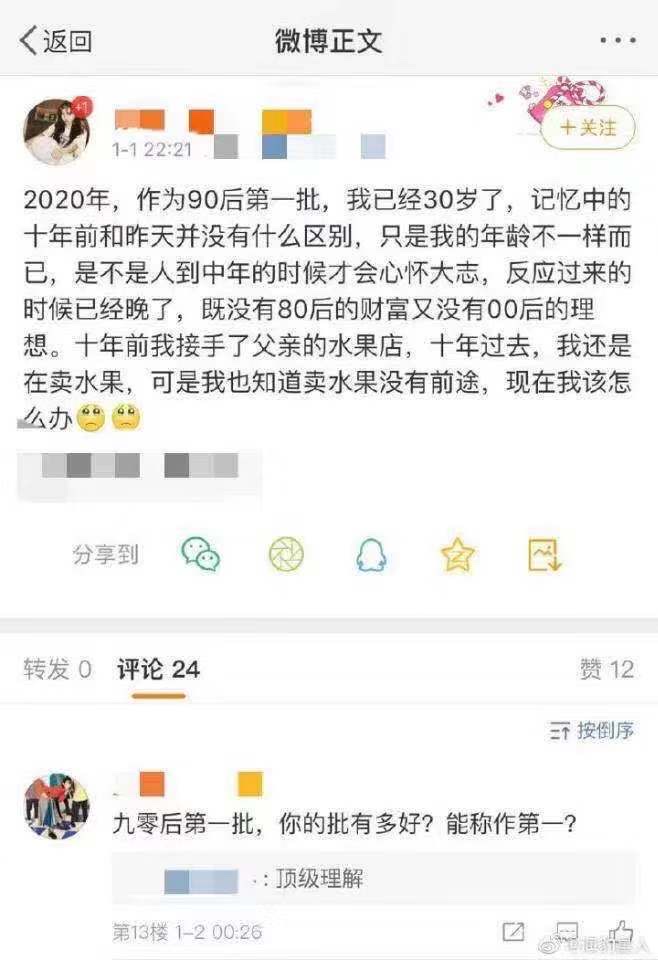
Task: Open the commenter's avatar on 13楼
Action: 57,806
